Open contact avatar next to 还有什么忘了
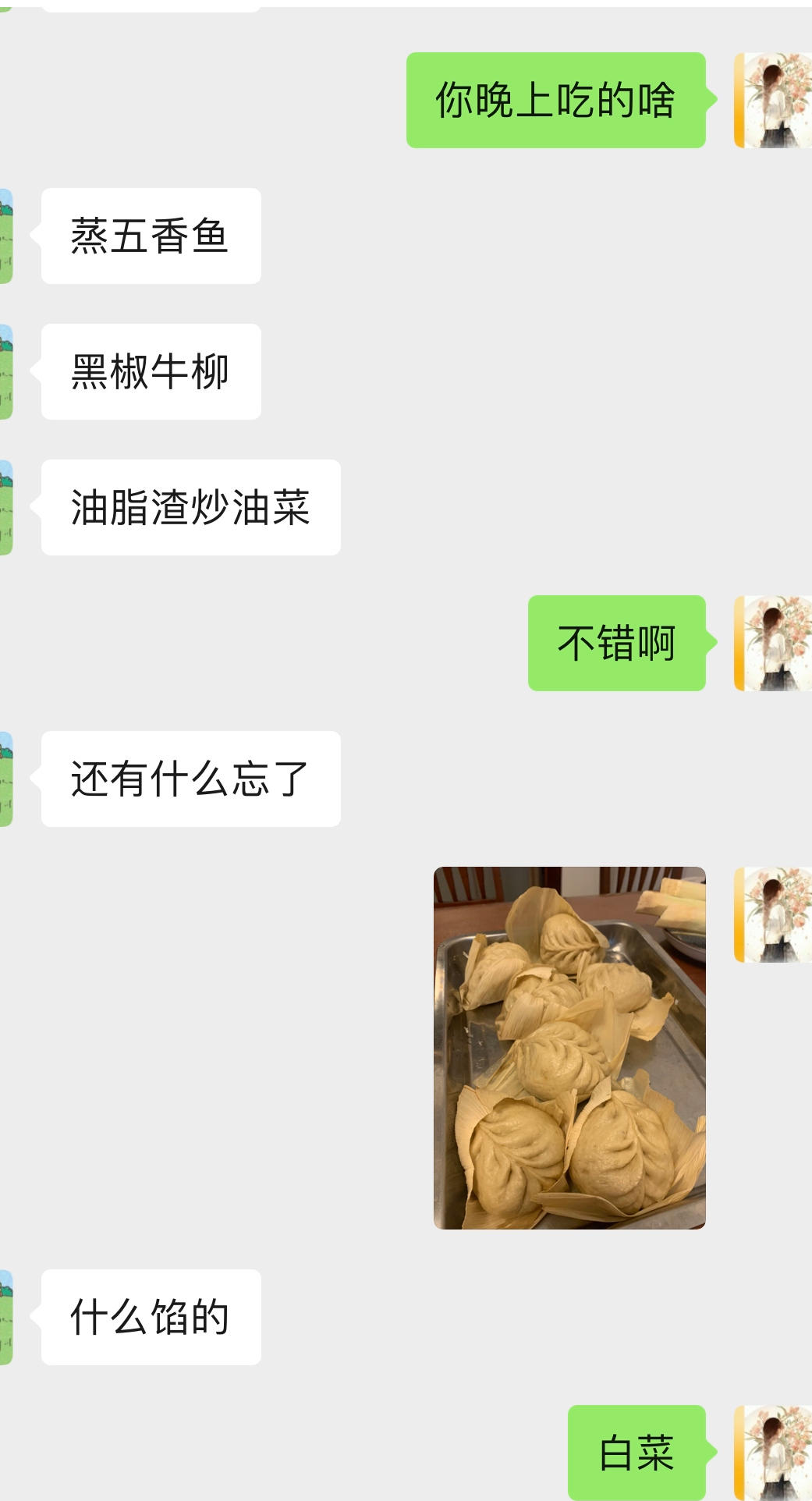The image size is (812, 1501). click(6, 779)
